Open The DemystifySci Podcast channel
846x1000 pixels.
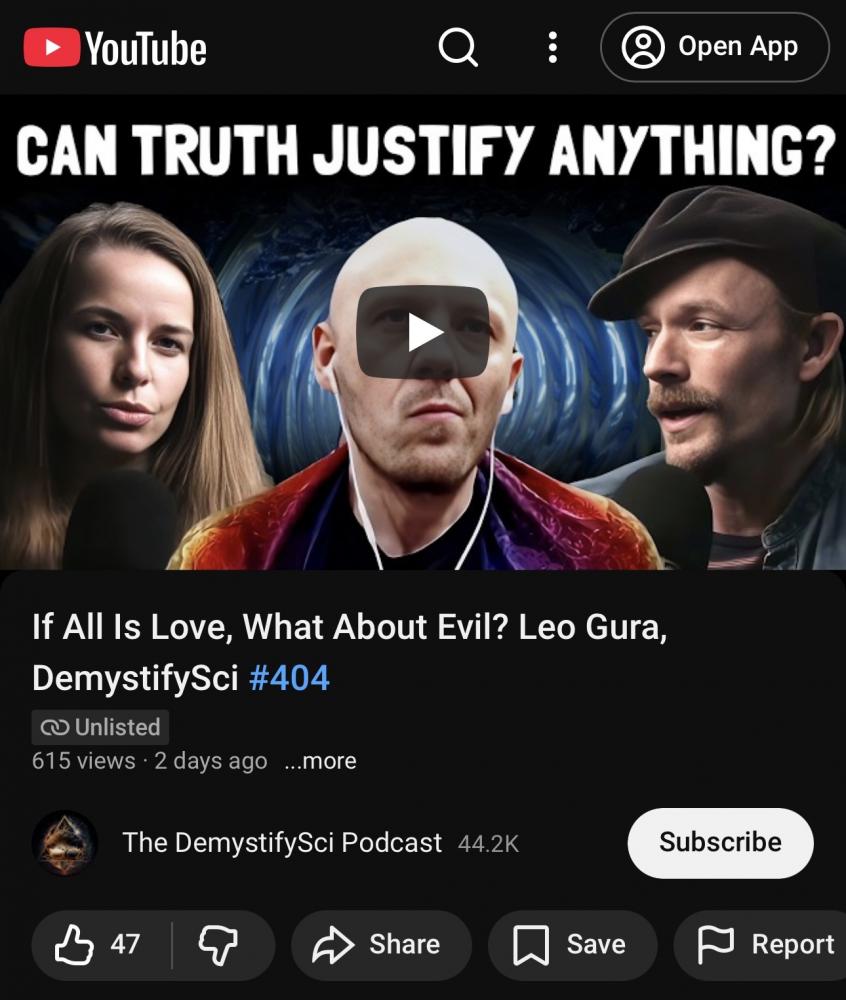point(281,843)
